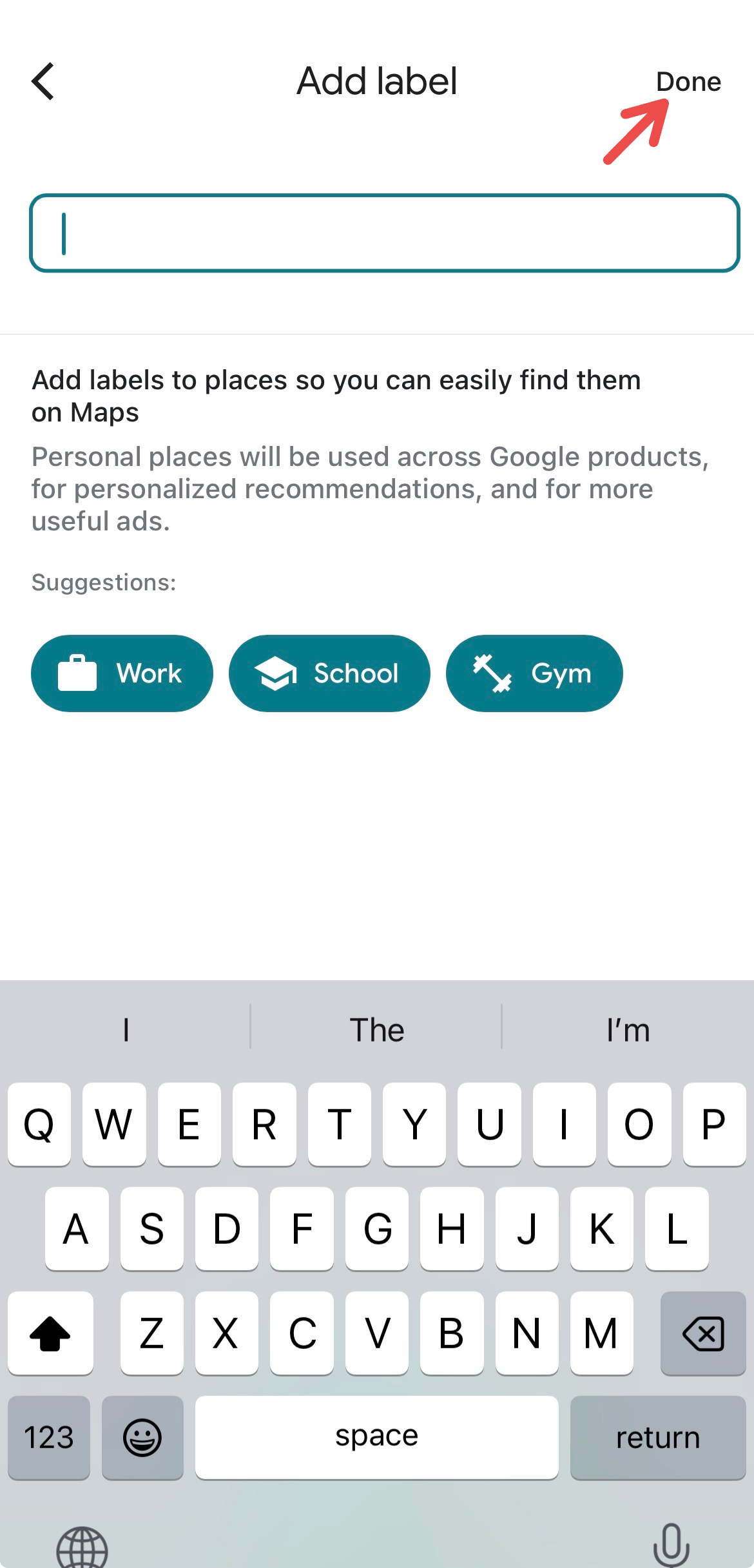Choose the predictive suggestion 'The'
The width and height of the screenshot is (754, 1568).
[x=377, y=1029]
